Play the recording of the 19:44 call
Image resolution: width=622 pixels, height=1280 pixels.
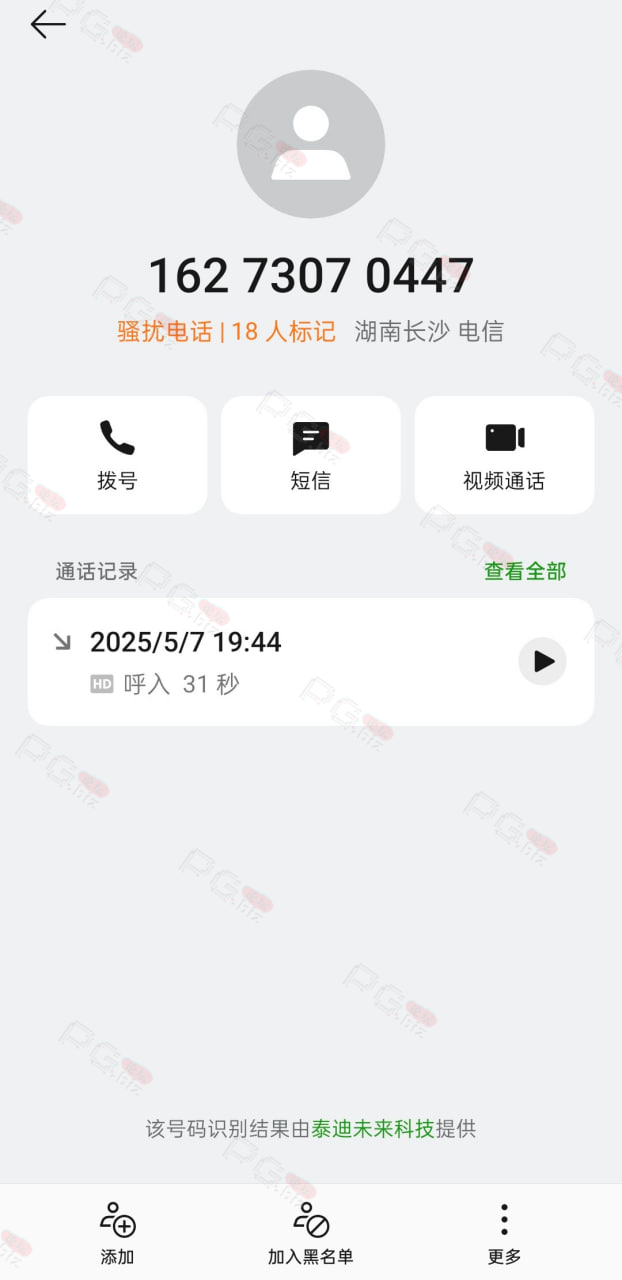coord(542,661)
